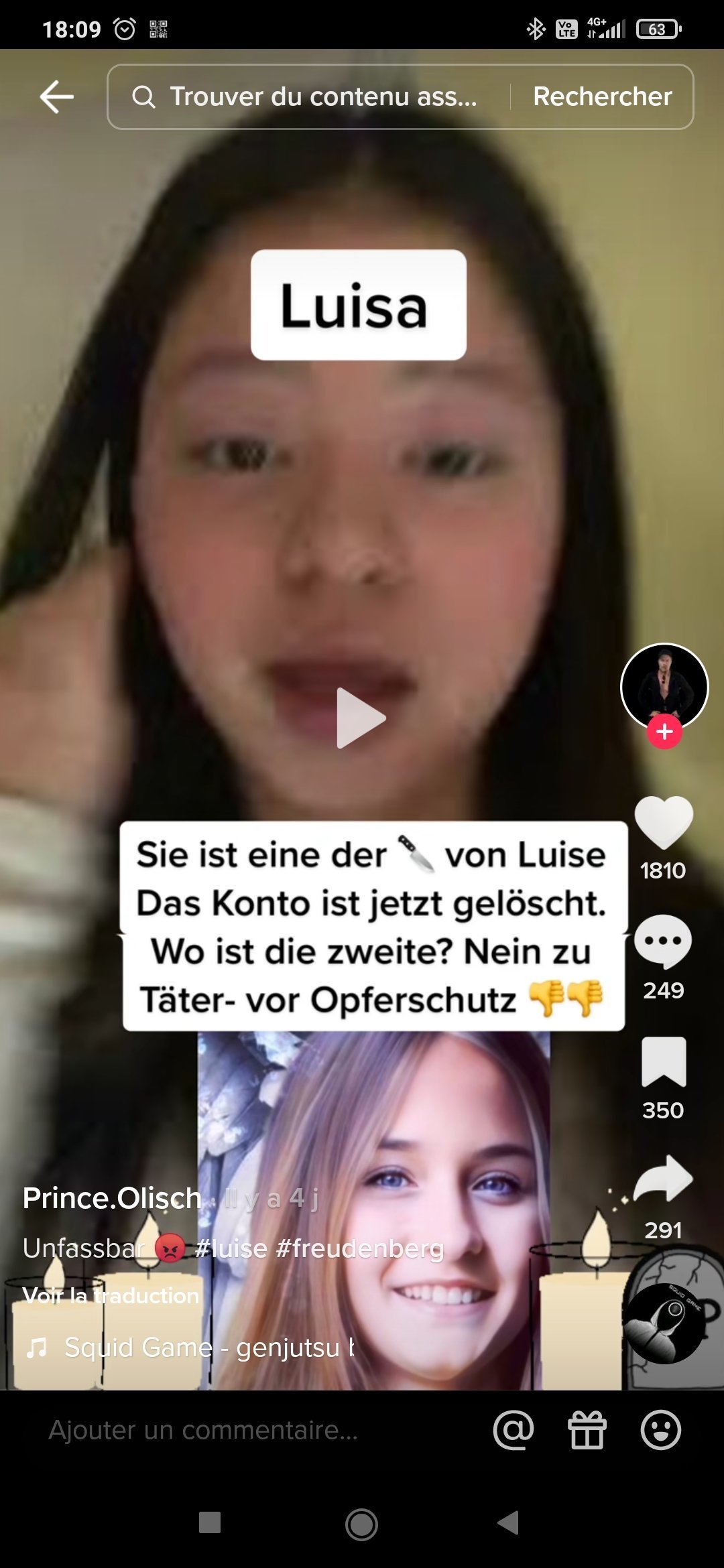The image size is (724, 1568).
Task: Like the video with the heart
Action: click(664, 824)
